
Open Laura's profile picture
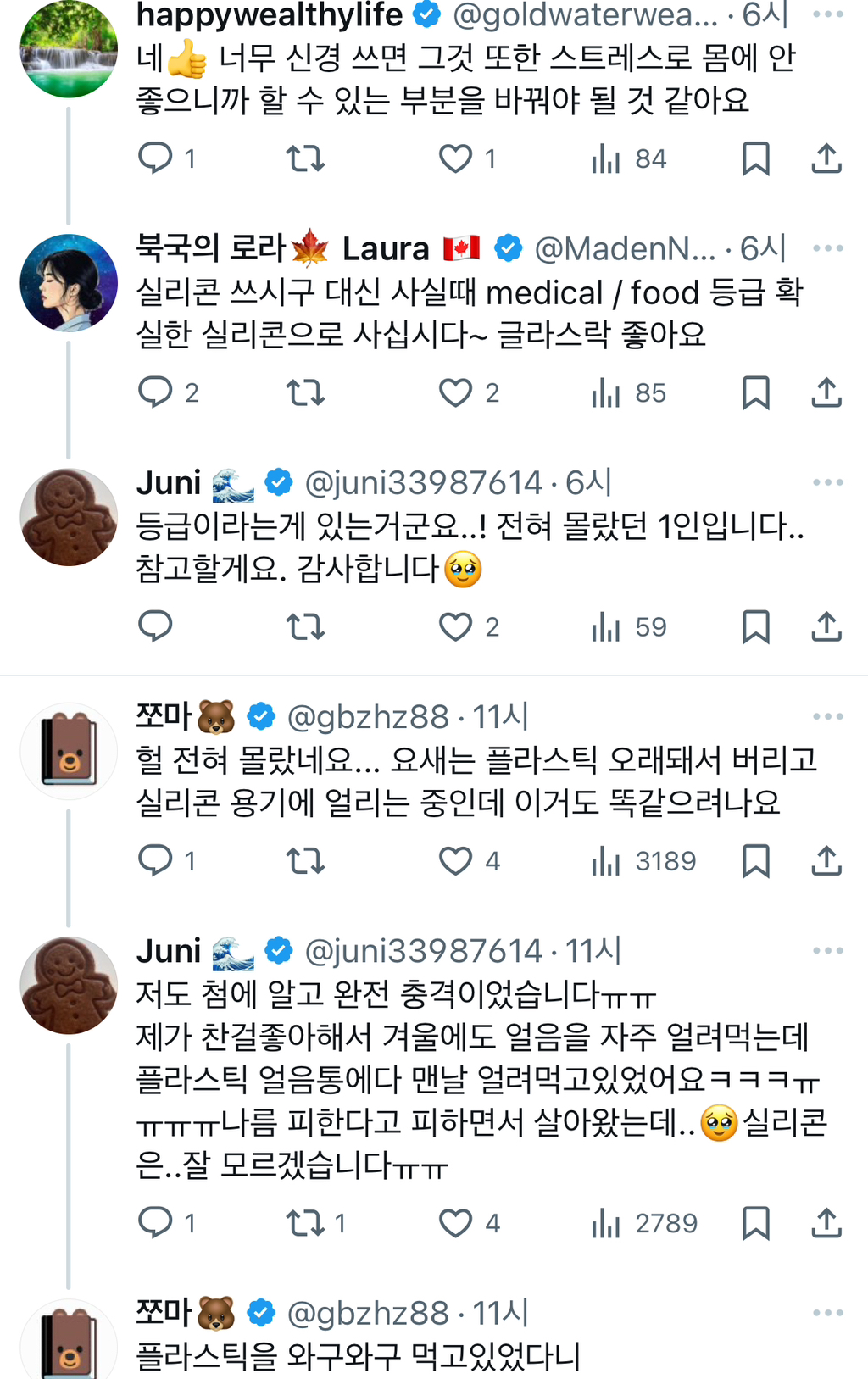(69, 283)
